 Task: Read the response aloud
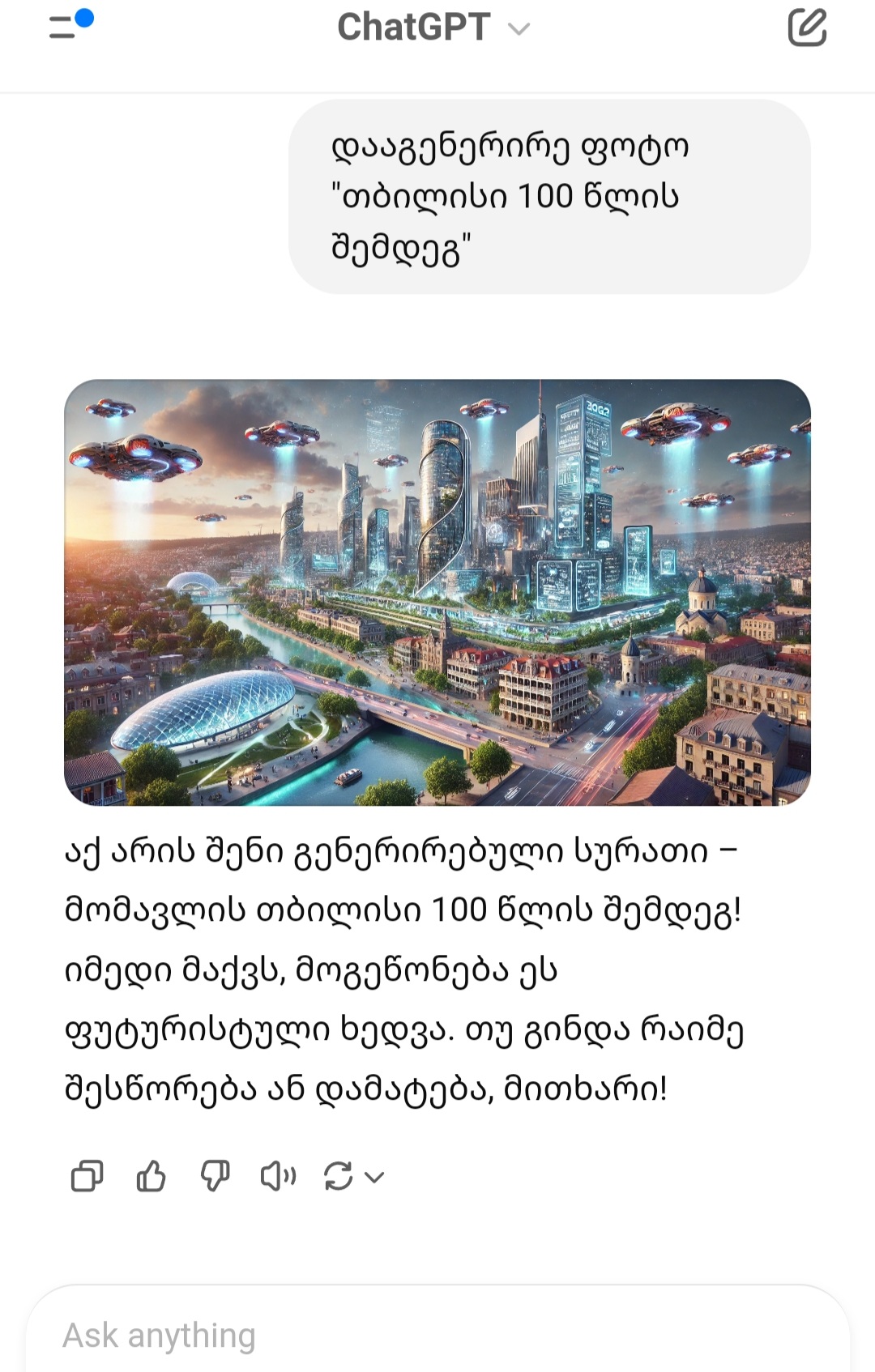click(278, 1176)
